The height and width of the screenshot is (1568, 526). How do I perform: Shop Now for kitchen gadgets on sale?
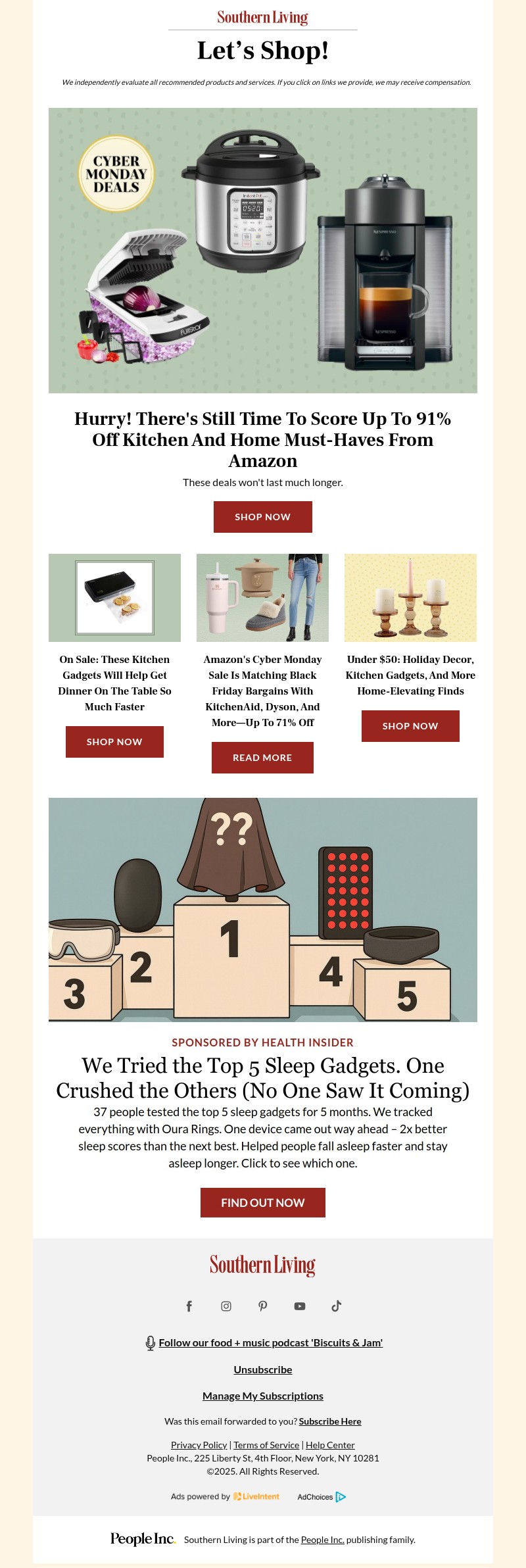point(114,742)
